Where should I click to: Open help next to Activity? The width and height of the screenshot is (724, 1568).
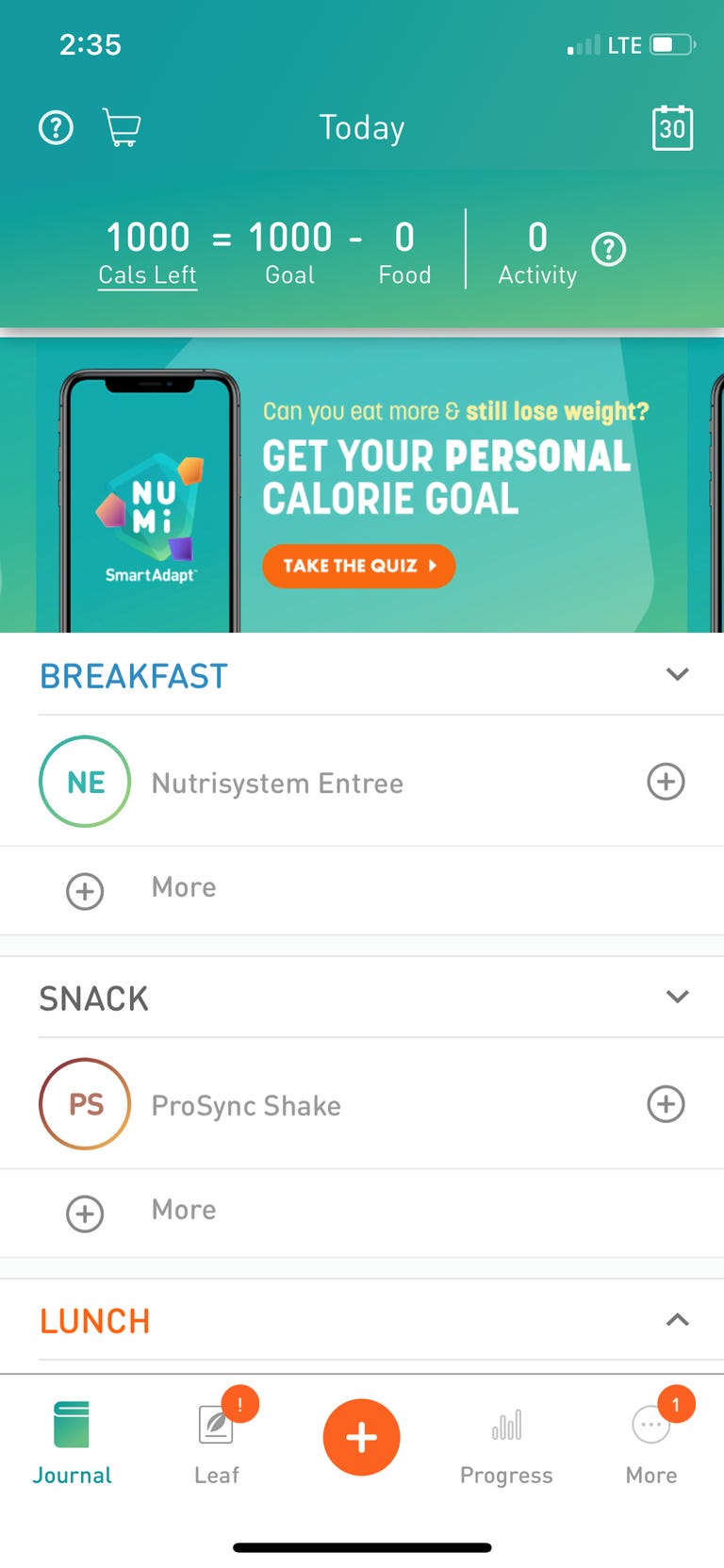pyautogui.click(x=608, y=250)
